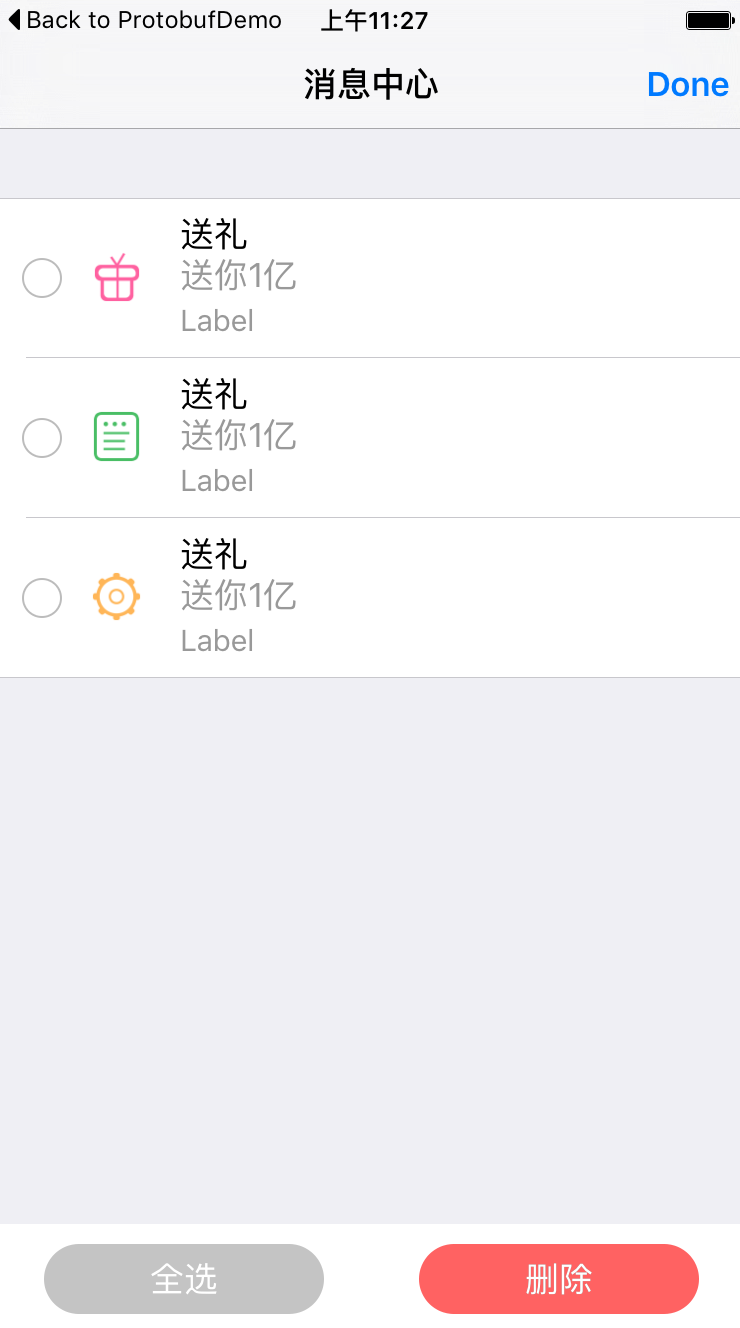
Task: Select the message with the orange gear icon
Action: [x=42, y=598]
